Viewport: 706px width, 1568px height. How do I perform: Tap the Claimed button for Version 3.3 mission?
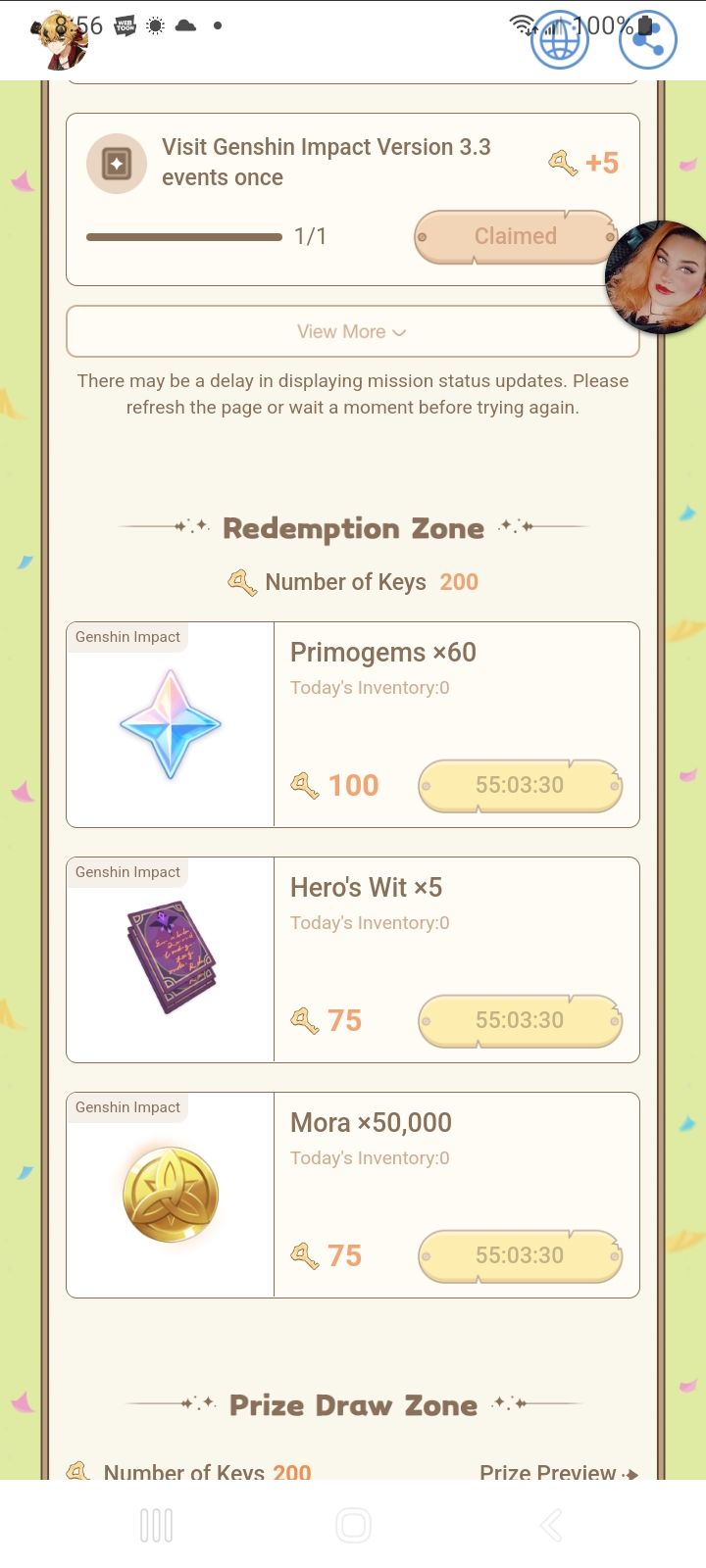tap(516, 236)
